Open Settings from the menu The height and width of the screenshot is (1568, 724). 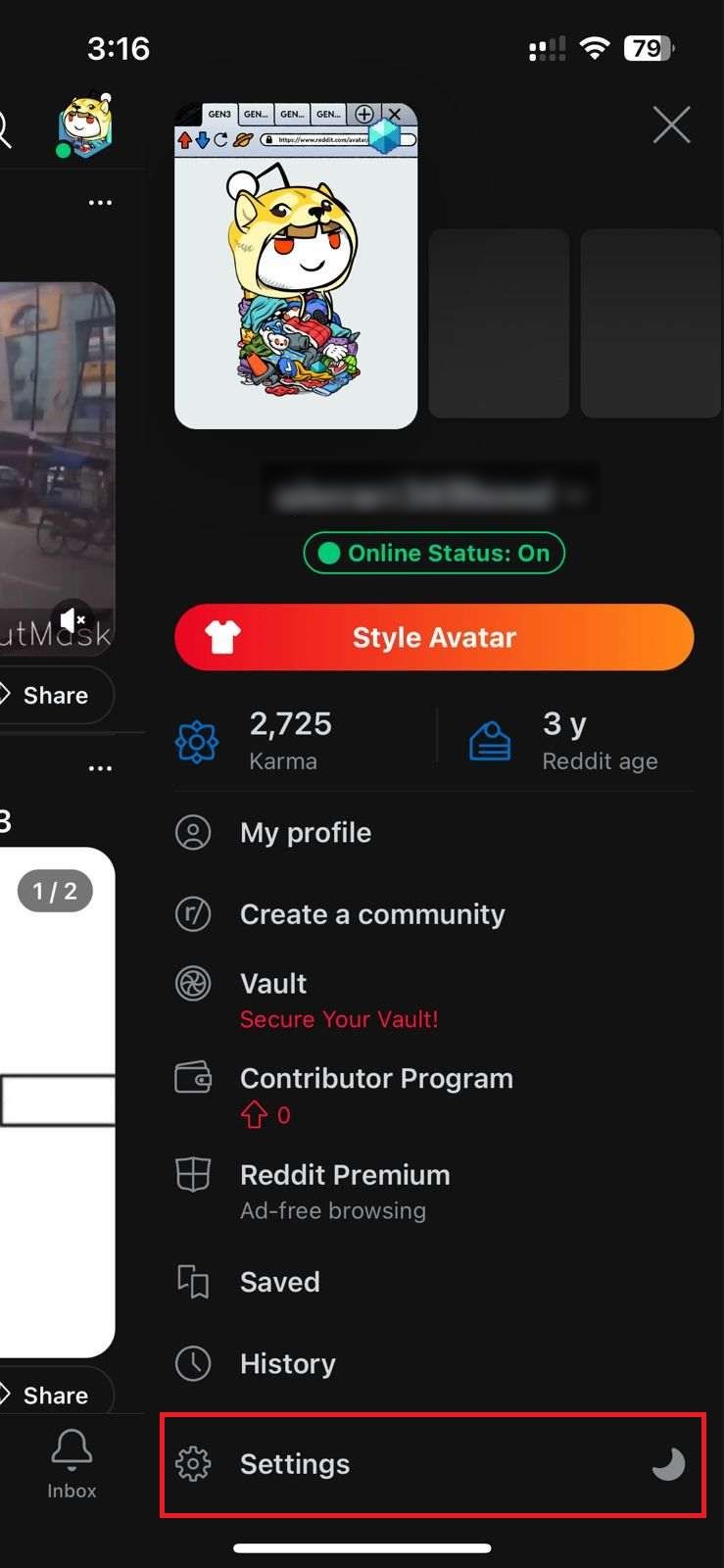click(294, 1464)
